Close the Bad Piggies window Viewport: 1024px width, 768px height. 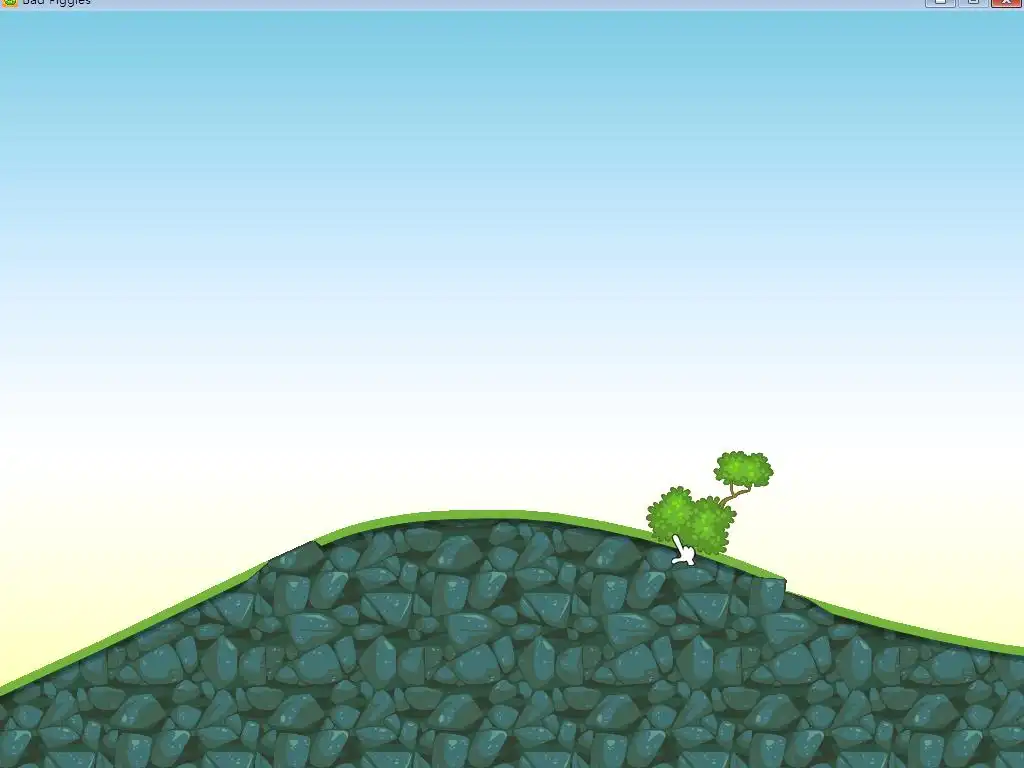coord(1004,3)
